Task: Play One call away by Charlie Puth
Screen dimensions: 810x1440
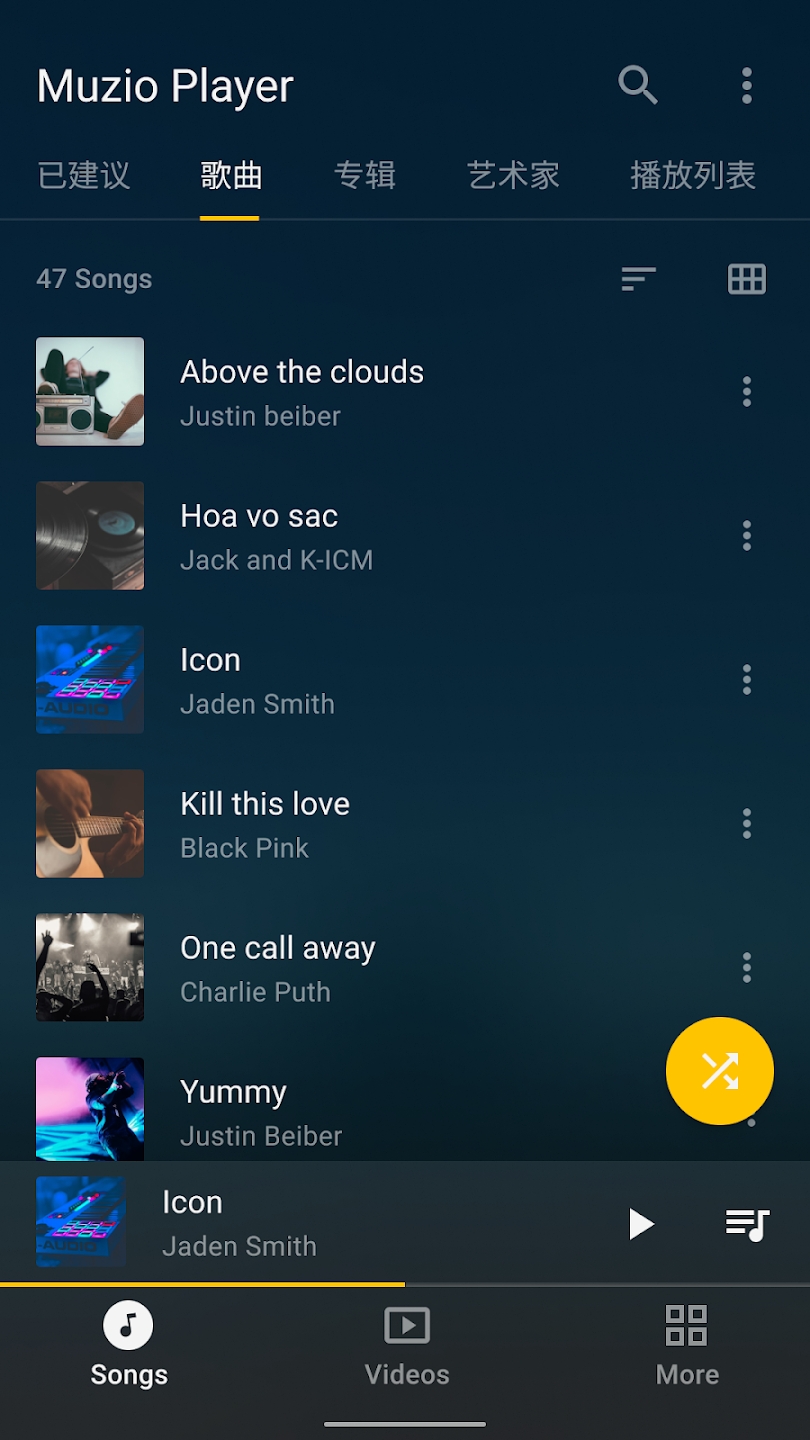Action: coord(277,968)
